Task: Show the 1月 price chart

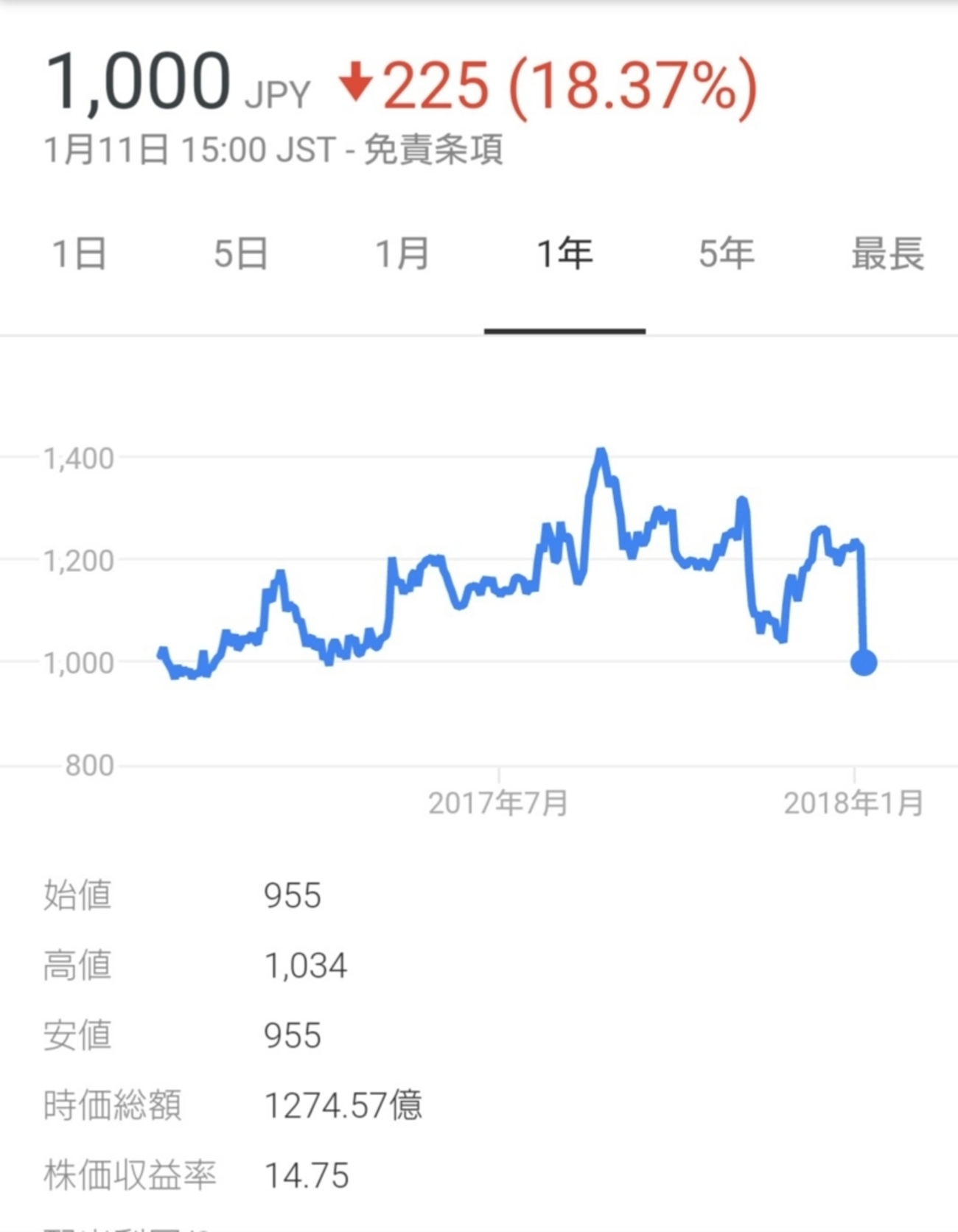Action: 402,254
